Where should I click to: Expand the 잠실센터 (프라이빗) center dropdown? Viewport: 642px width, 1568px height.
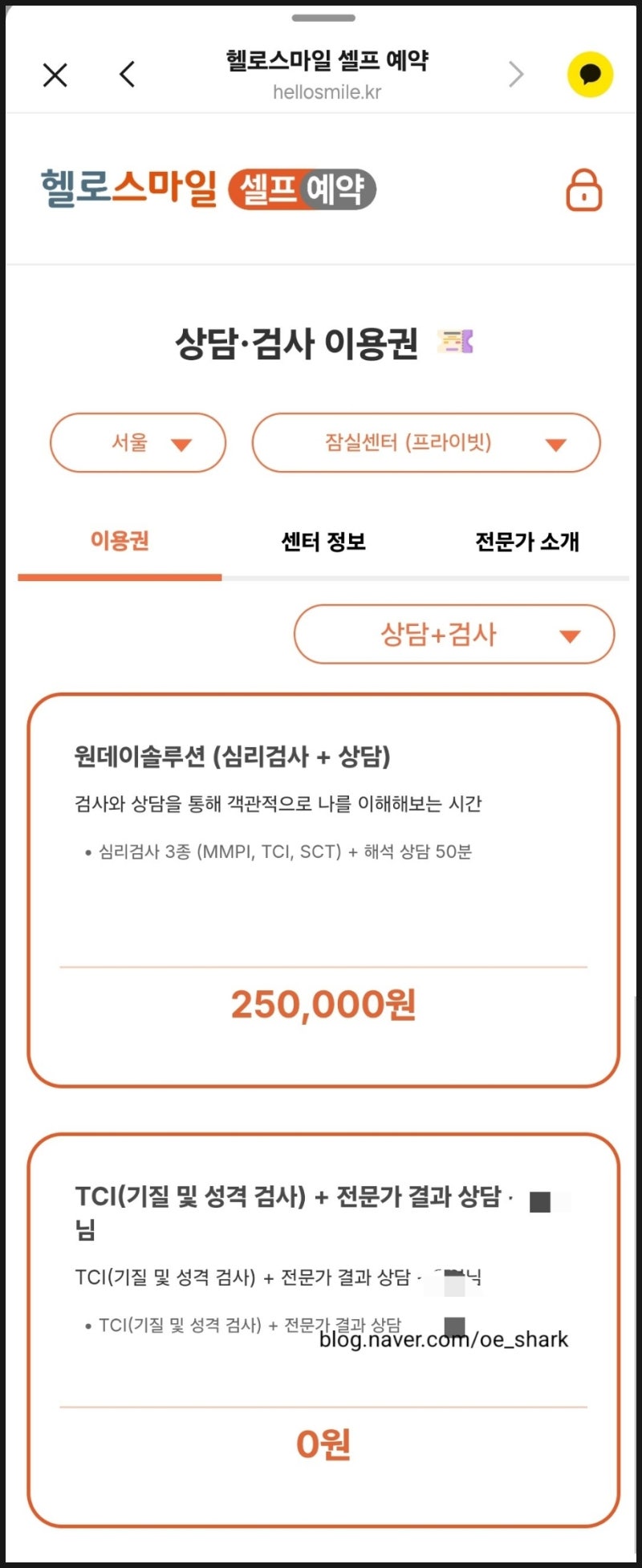coord(426,443)
